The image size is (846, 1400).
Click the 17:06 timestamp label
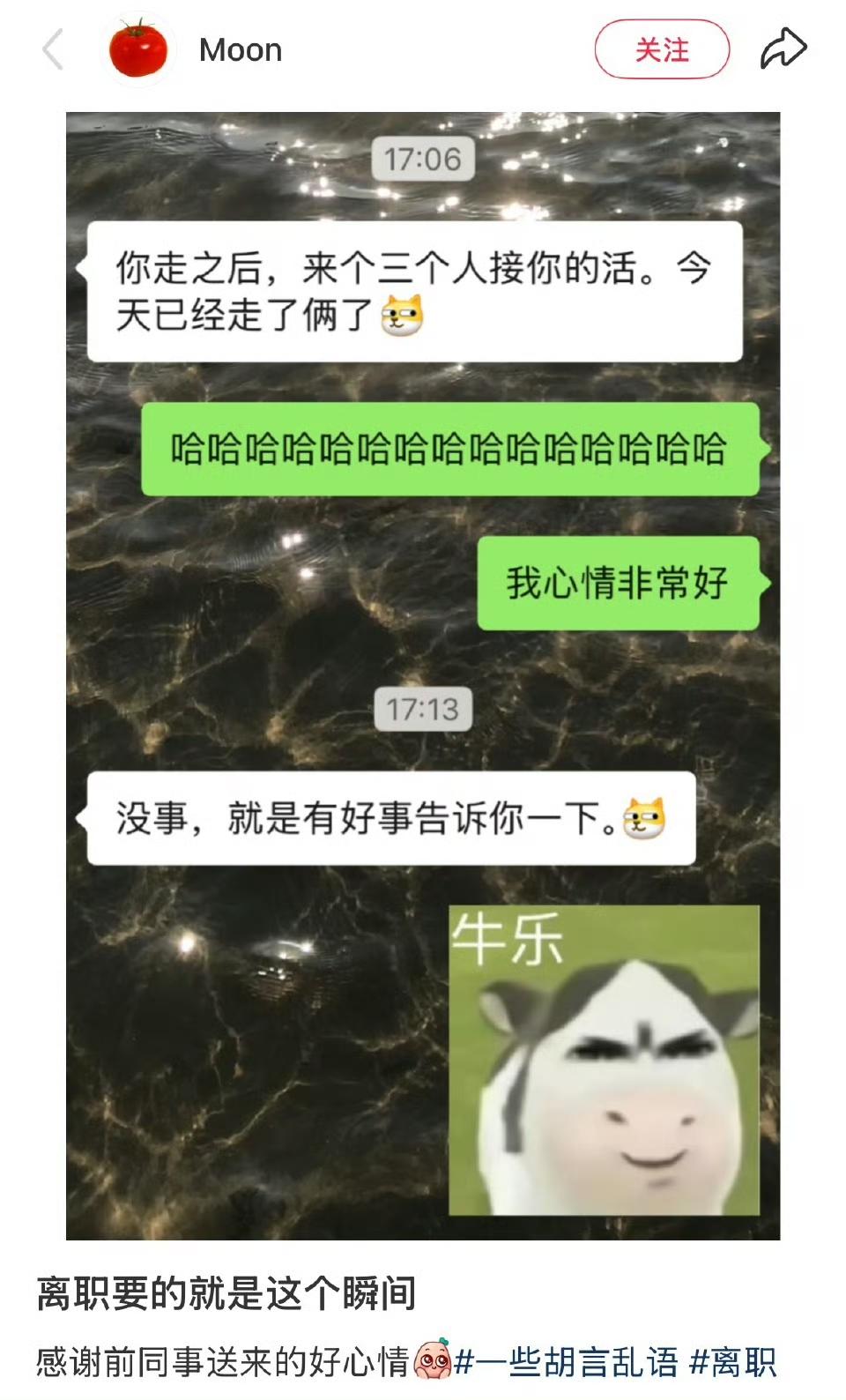tap(421, 159)
